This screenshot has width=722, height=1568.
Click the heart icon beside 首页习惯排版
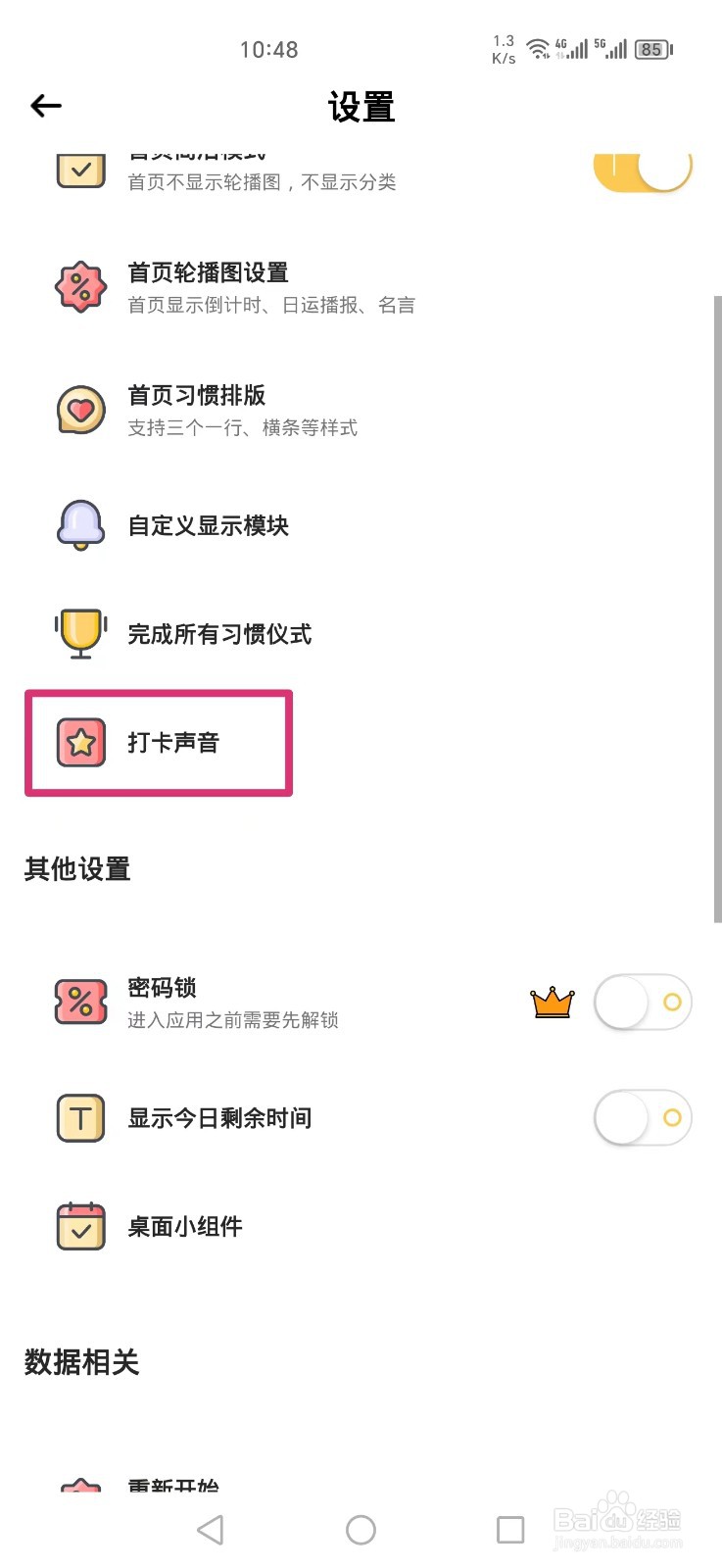pos(79,412)
